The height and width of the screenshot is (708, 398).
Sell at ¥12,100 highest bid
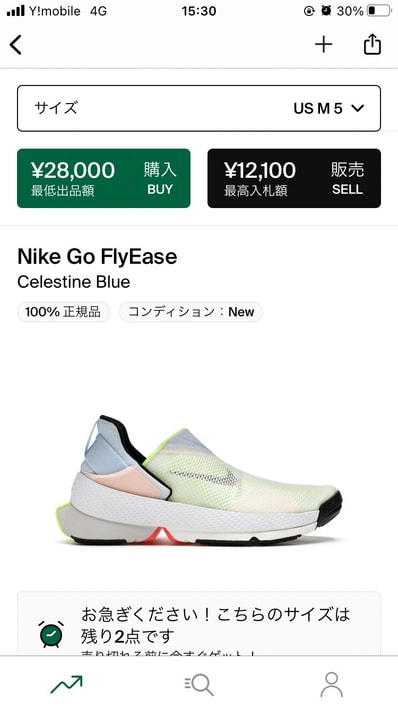[294, 178]
